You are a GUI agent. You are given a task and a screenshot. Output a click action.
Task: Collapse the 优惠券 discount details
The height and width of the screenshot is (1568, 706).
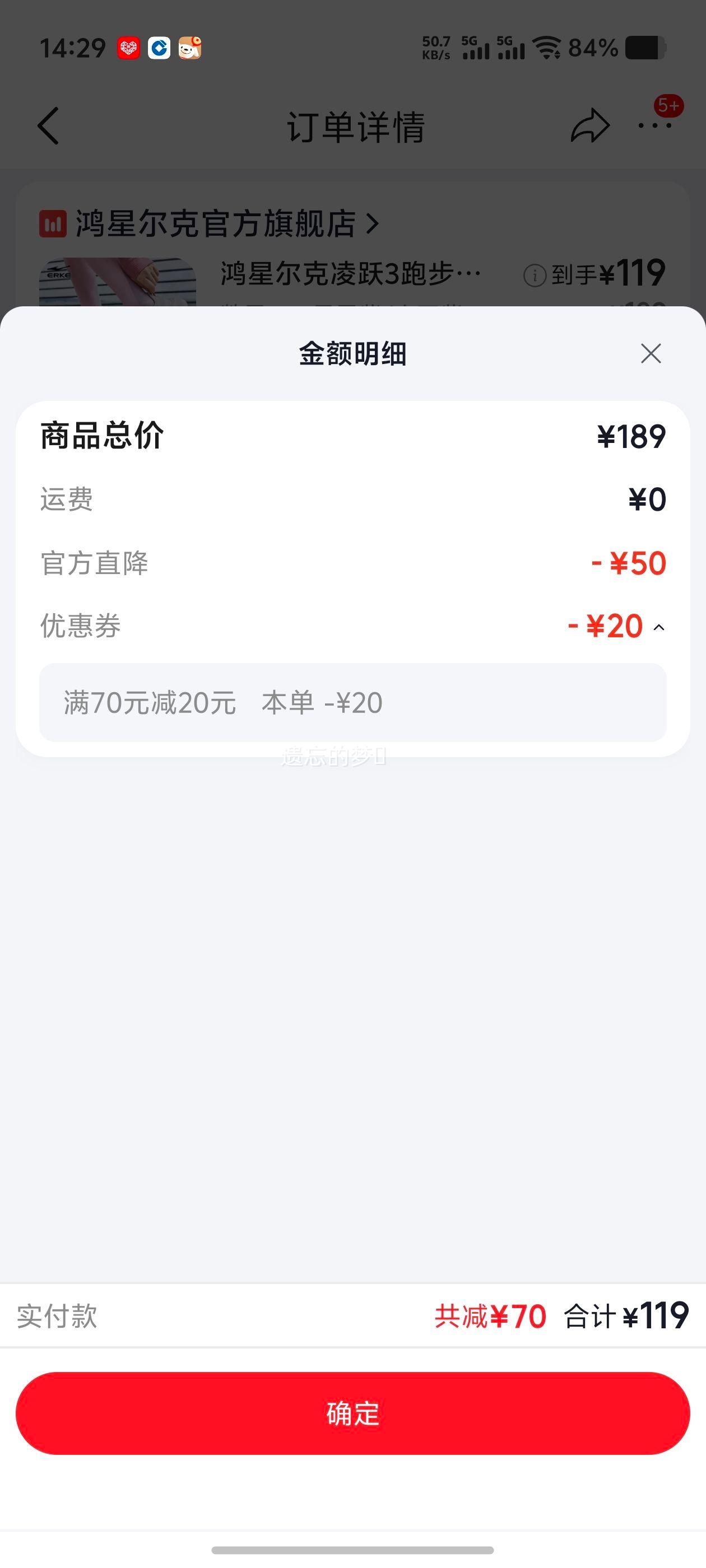[658, 627]
